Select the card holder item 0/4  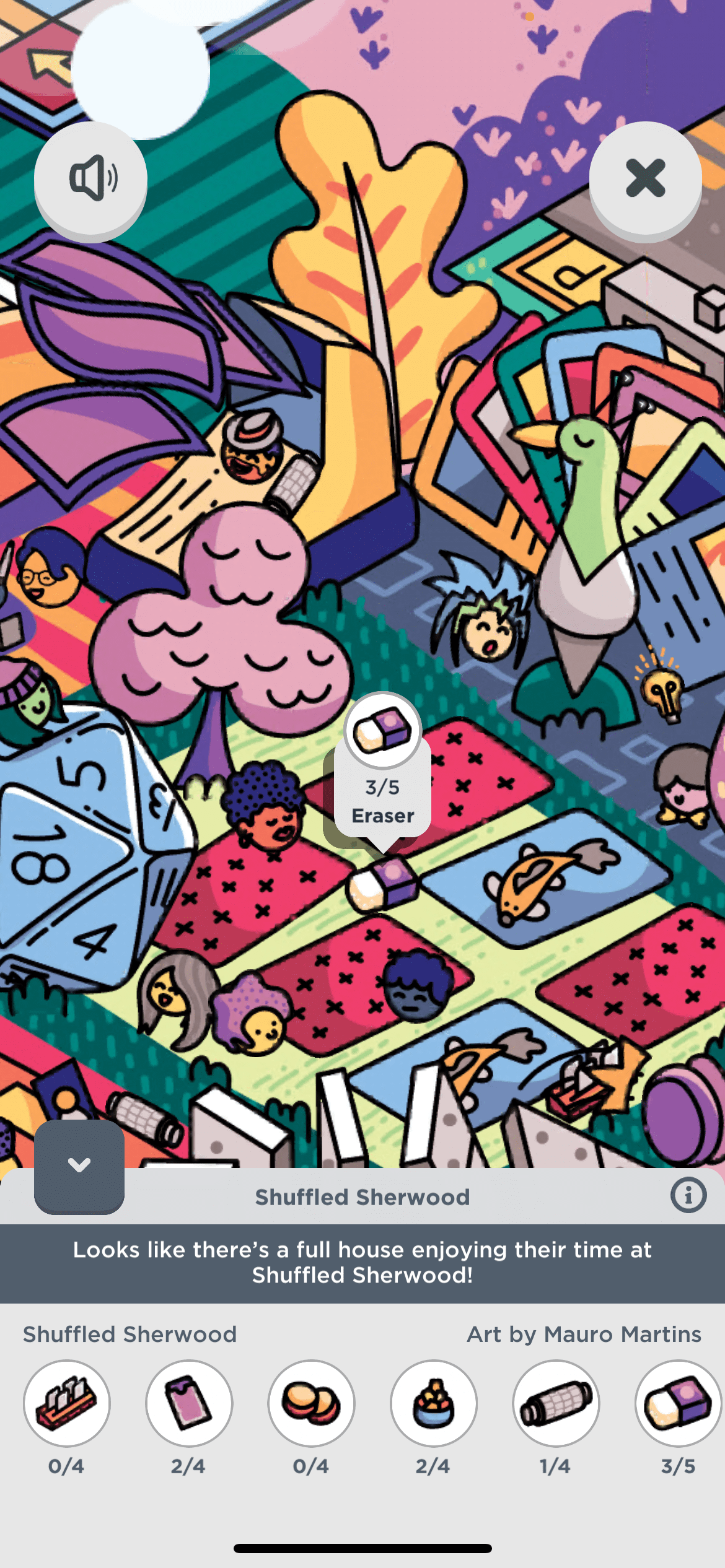click(x=67, y=1403)
